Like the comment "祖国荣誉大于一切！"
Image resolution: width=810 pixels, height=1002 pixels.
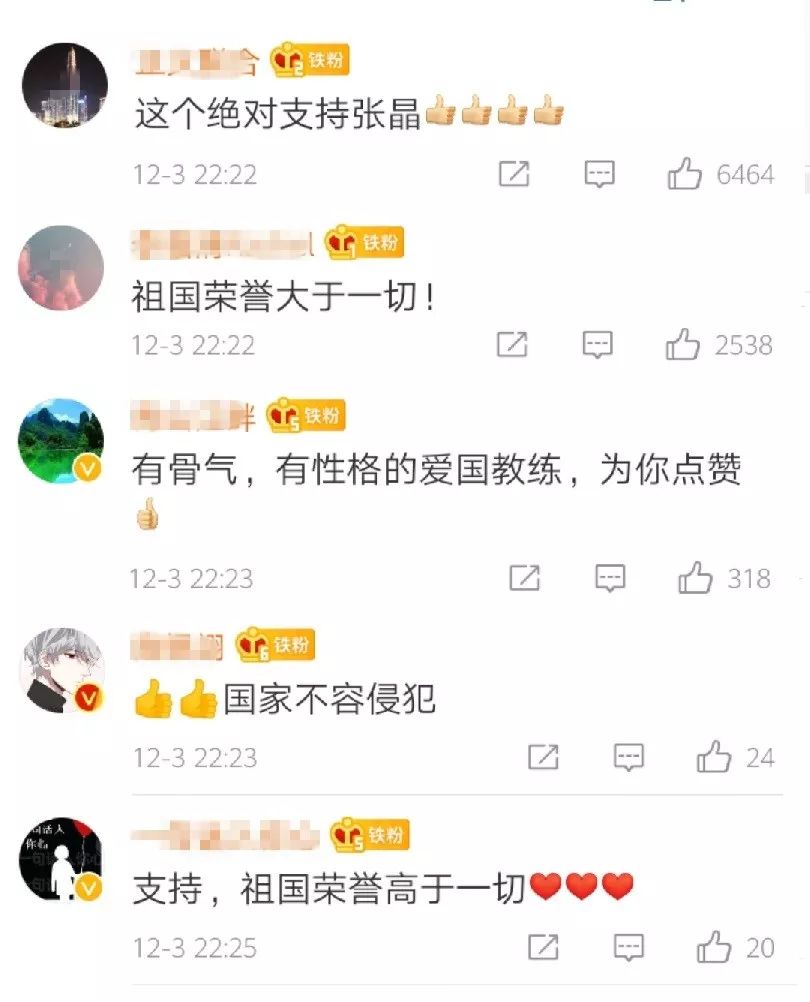tap(684, 345)
